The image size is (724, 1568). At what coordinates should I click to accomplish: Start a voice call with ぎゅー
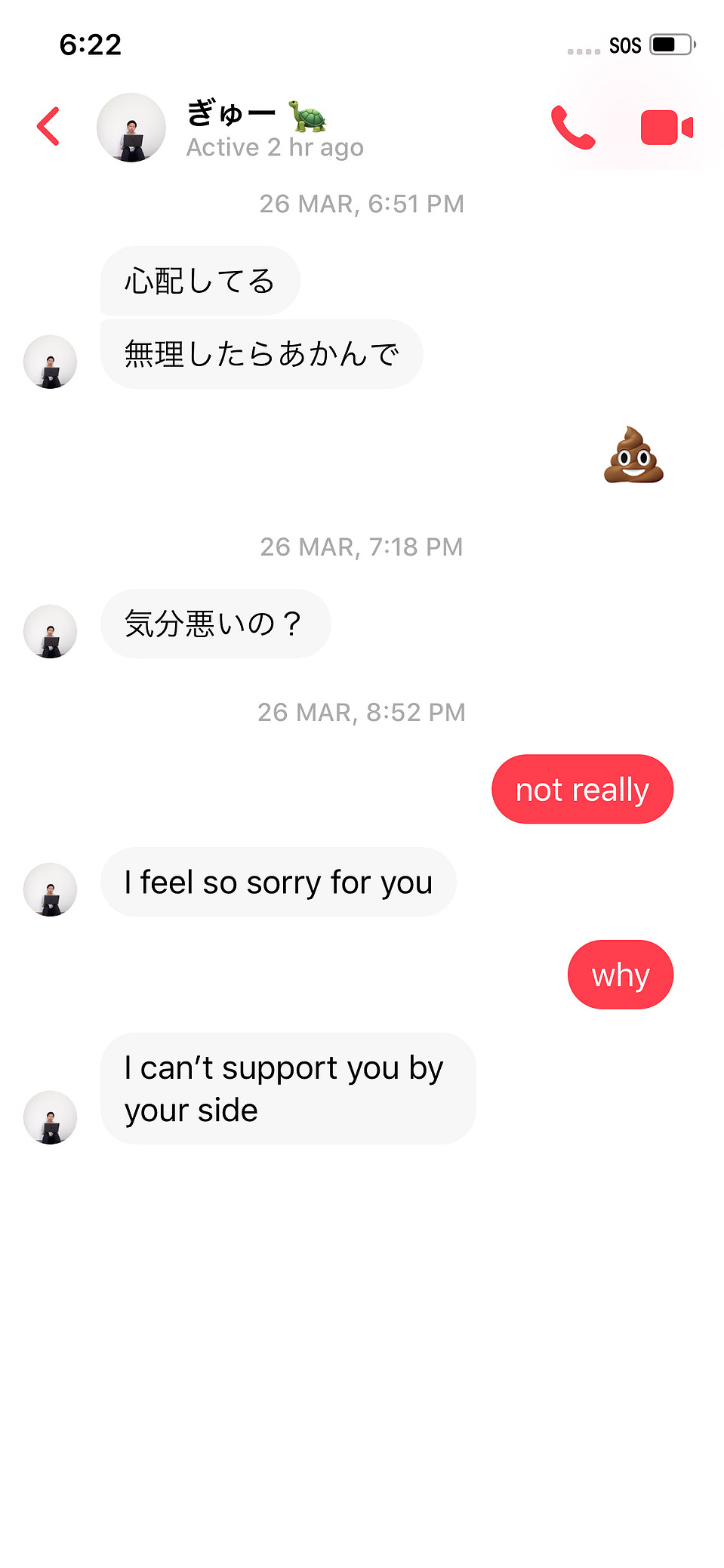[573, 127]
